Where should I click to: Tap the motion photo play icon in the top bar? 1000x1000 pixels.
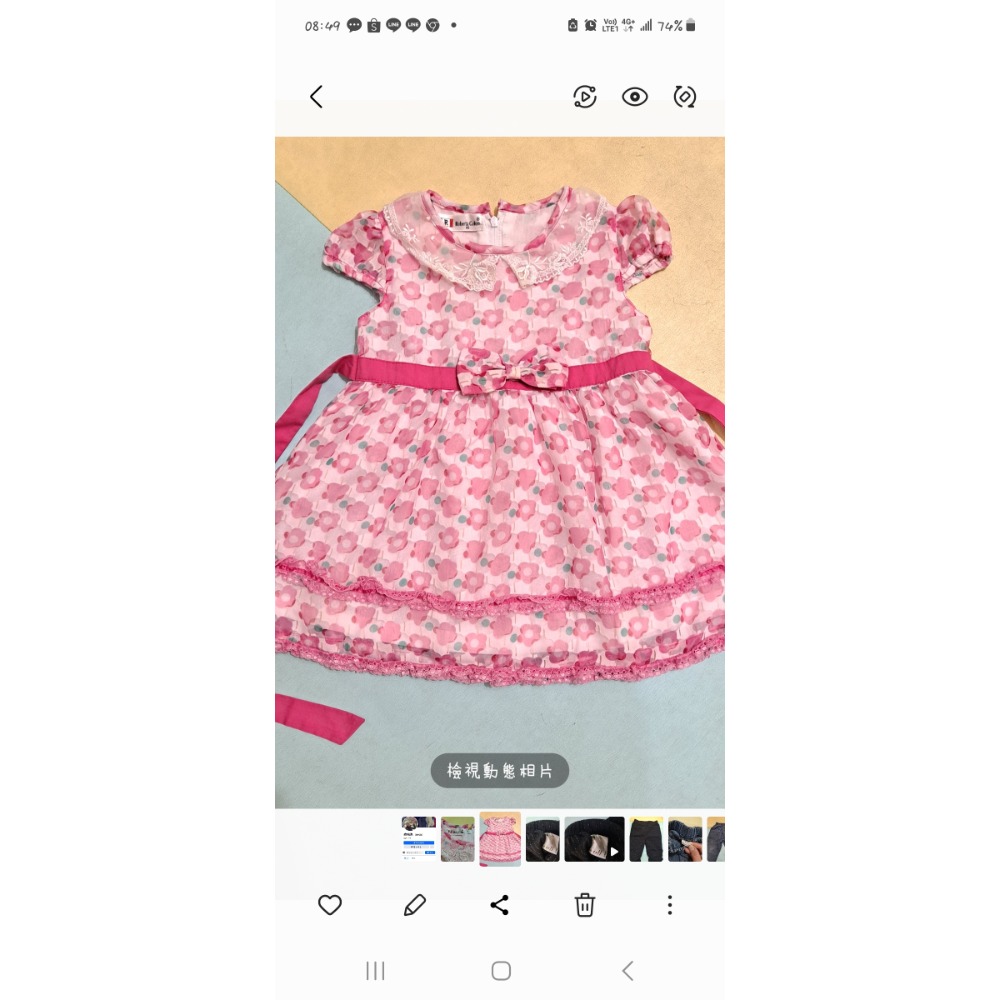click(x=585, y=97)
